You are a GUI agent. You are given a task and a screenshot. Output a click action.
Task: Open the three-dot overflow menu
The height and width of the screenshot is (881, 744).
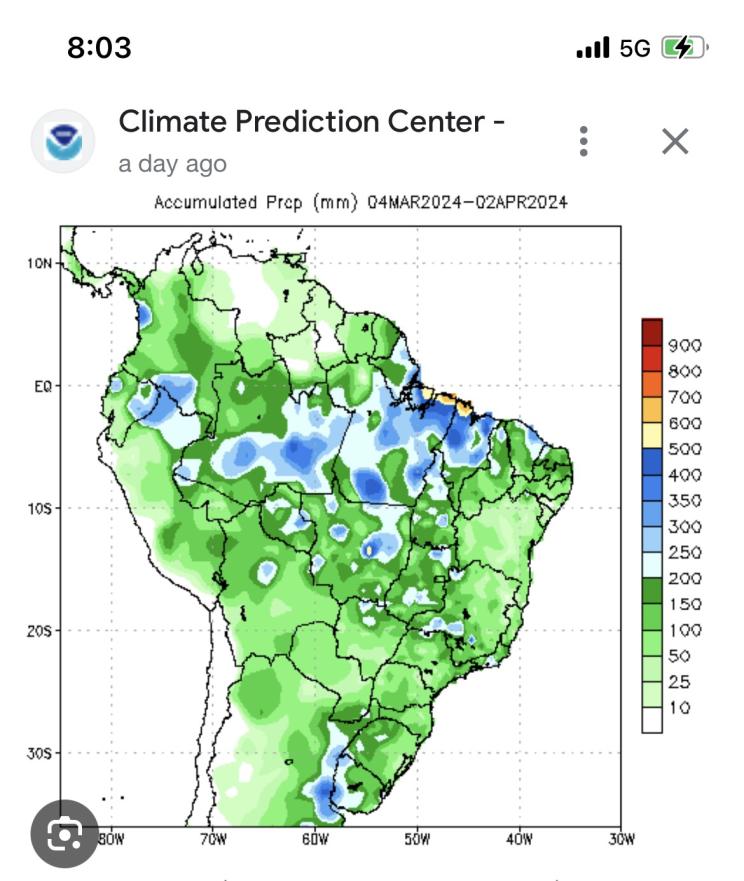click(584, 141)
